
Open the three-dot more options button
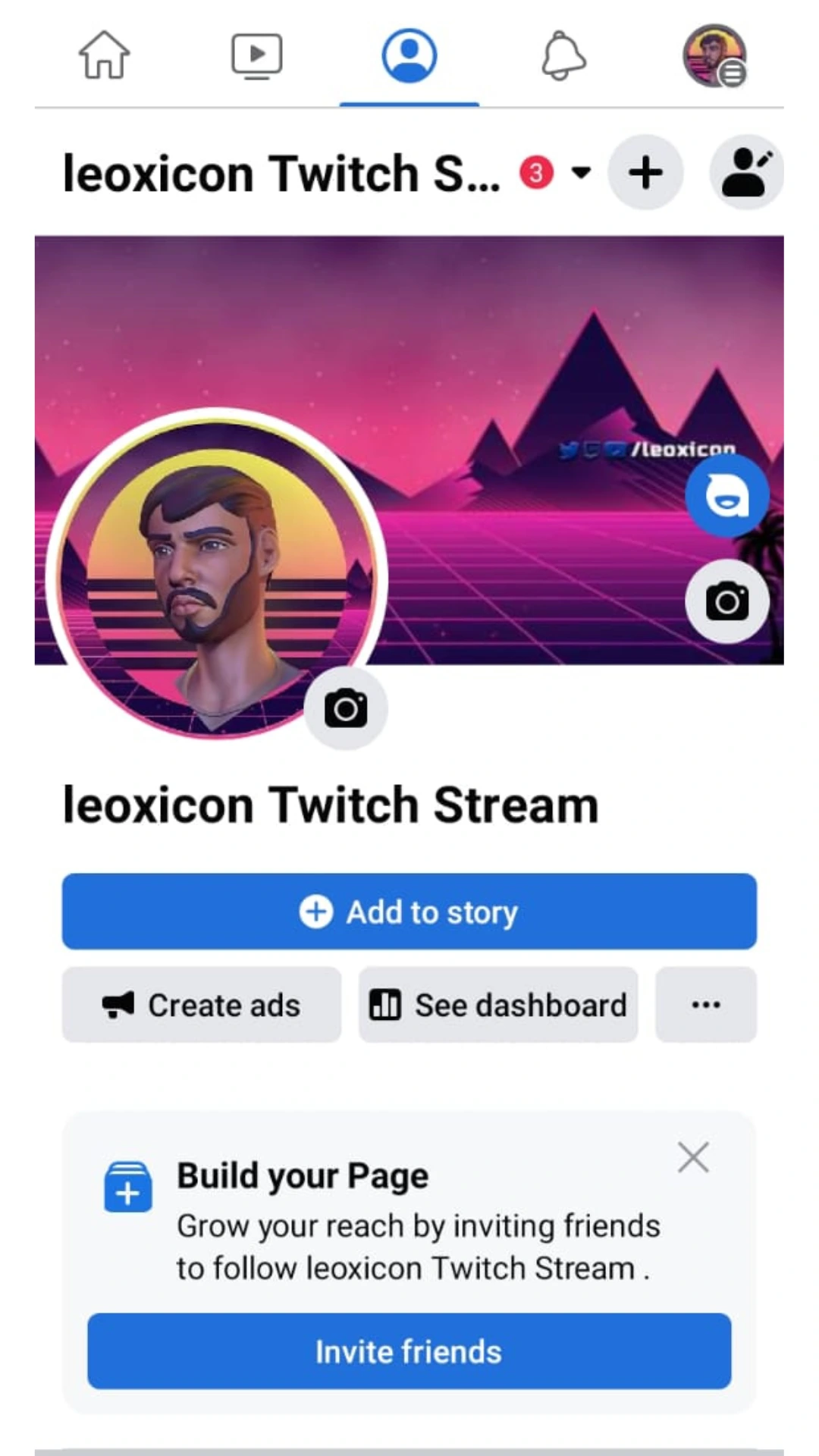pyautogui.click(x=706, y=1005)
